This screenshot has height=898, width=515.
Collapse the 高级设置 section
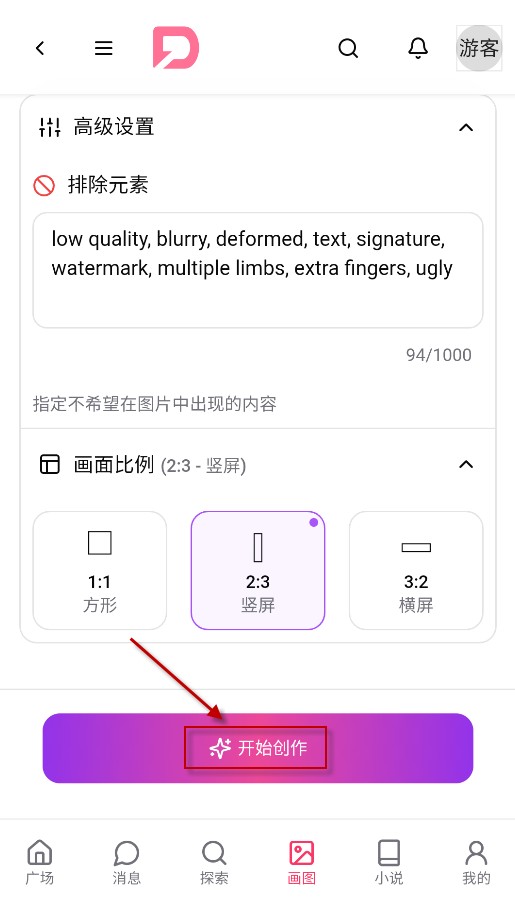click(x=466, y=127)
